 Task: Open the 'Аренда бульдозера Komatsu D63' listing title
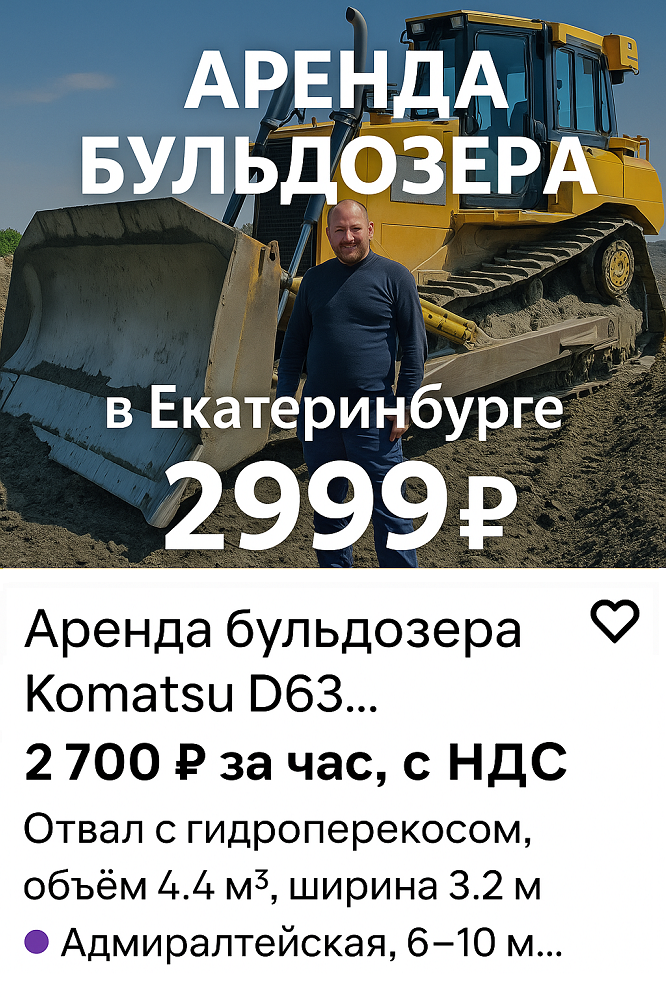tap(272, 662)
